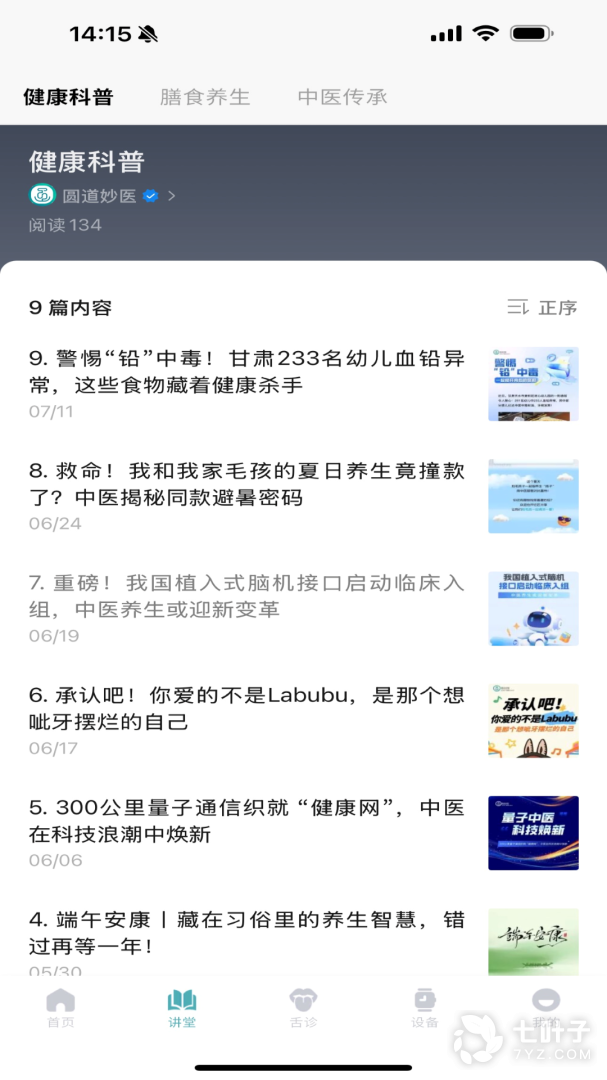This screenshot has height=1080, width=607.
Task: Select the 讲堂 bottom tab
Action: pyautogui.click(x=182, y=1007)
